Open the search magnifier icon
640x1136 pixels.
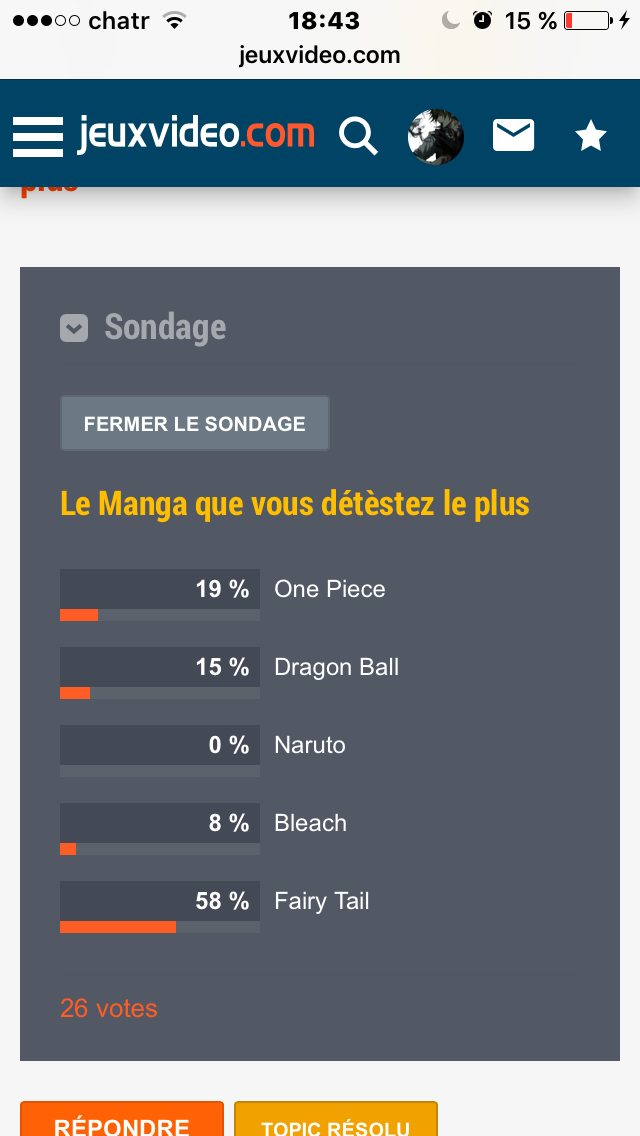click(x=359, y=136)
